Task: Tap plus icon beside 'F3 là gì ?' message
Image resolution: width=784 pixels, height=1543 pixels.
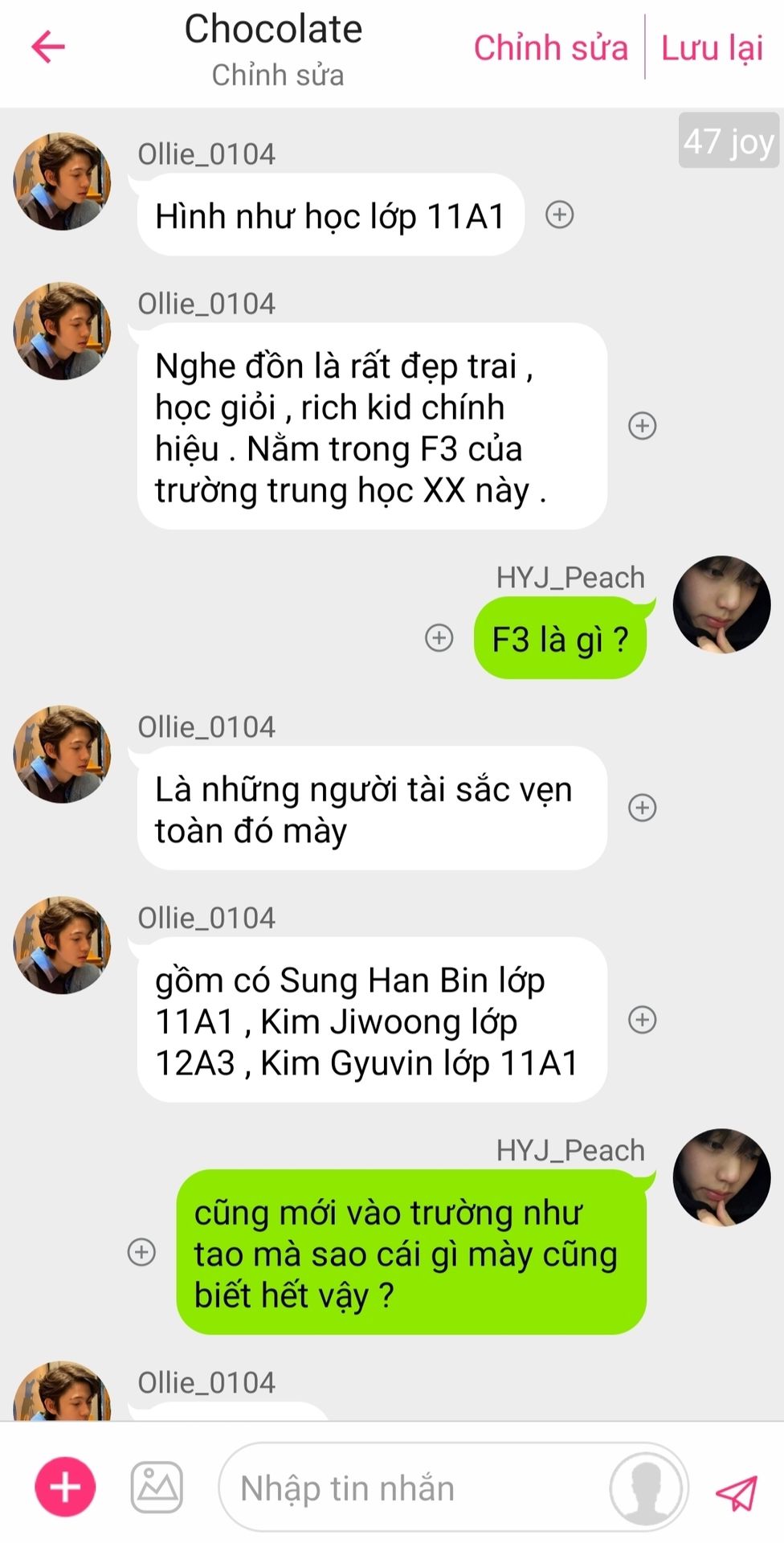Action: [x=439, y=638]
